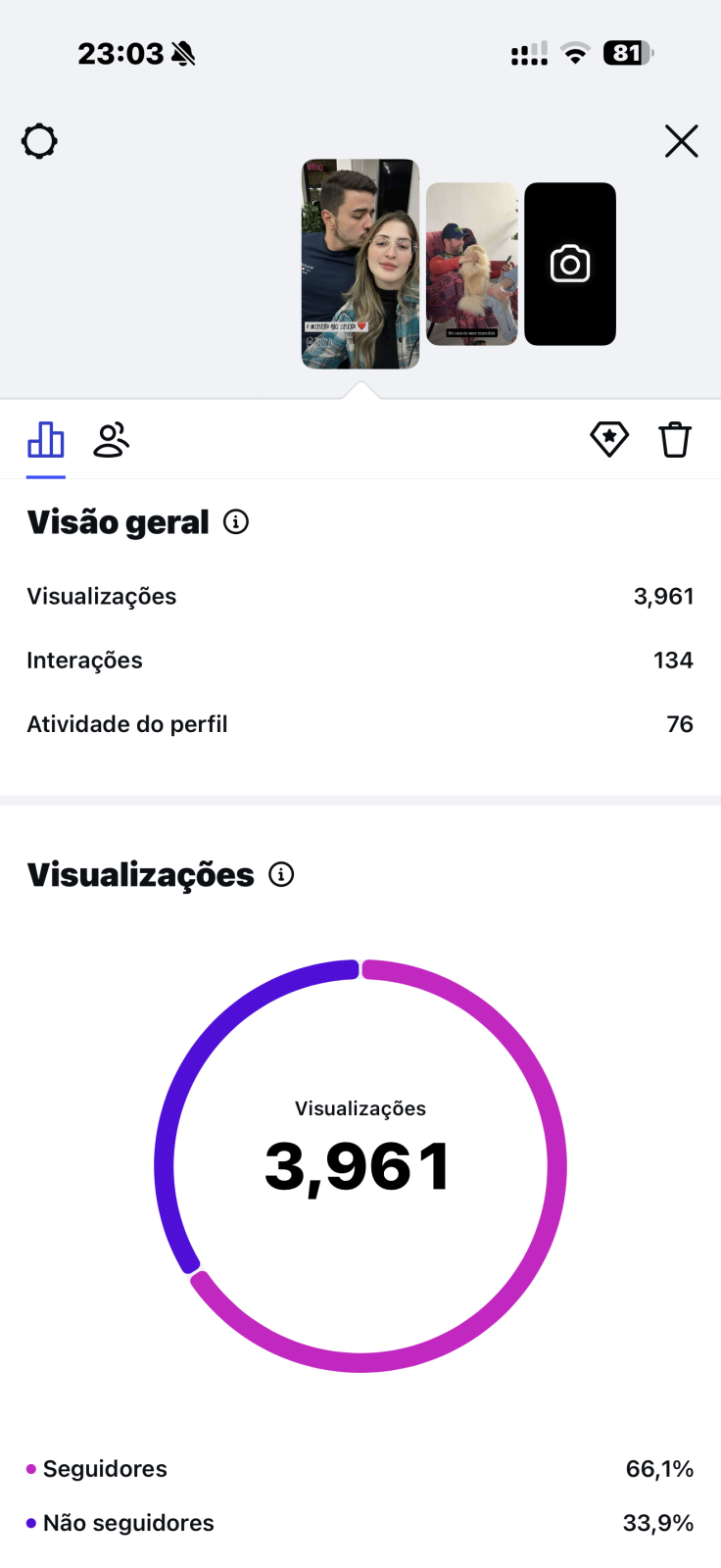Select the couple's selfie story thumbnail
Image resolution: width=721 pixels, height=1568 pixels.
pos(360,264)
